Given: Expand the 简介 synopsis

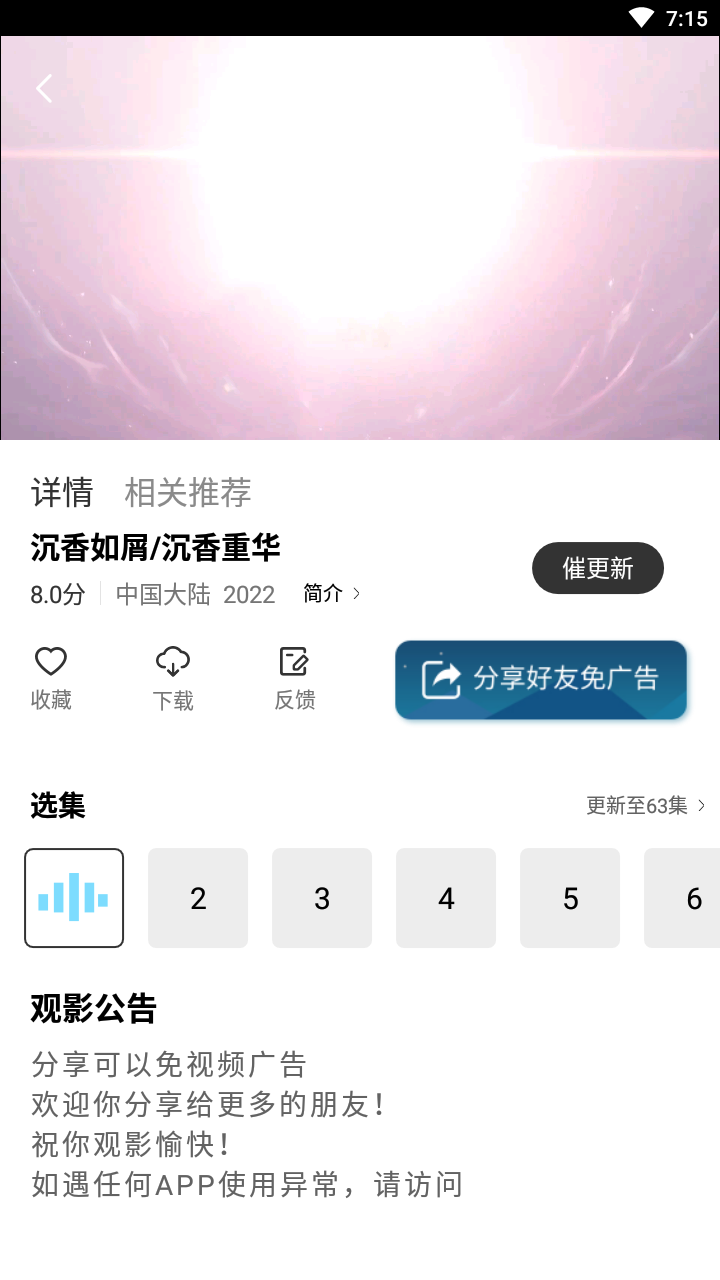Looking at the screenshot, I should [x=332, y=594].
